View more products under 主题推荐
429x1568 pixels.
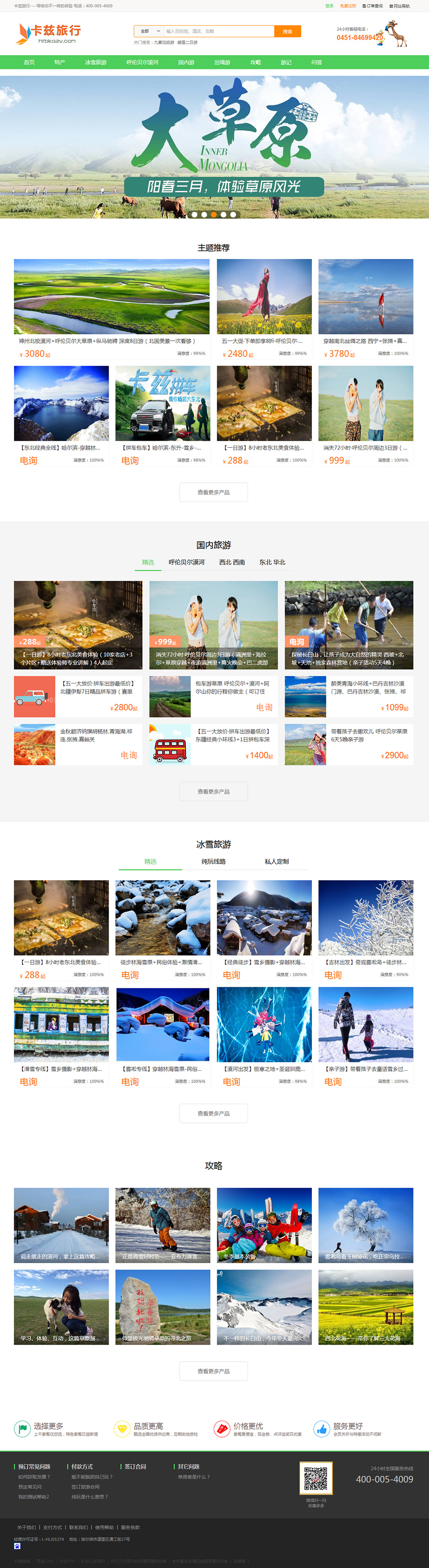pos(213,492)
